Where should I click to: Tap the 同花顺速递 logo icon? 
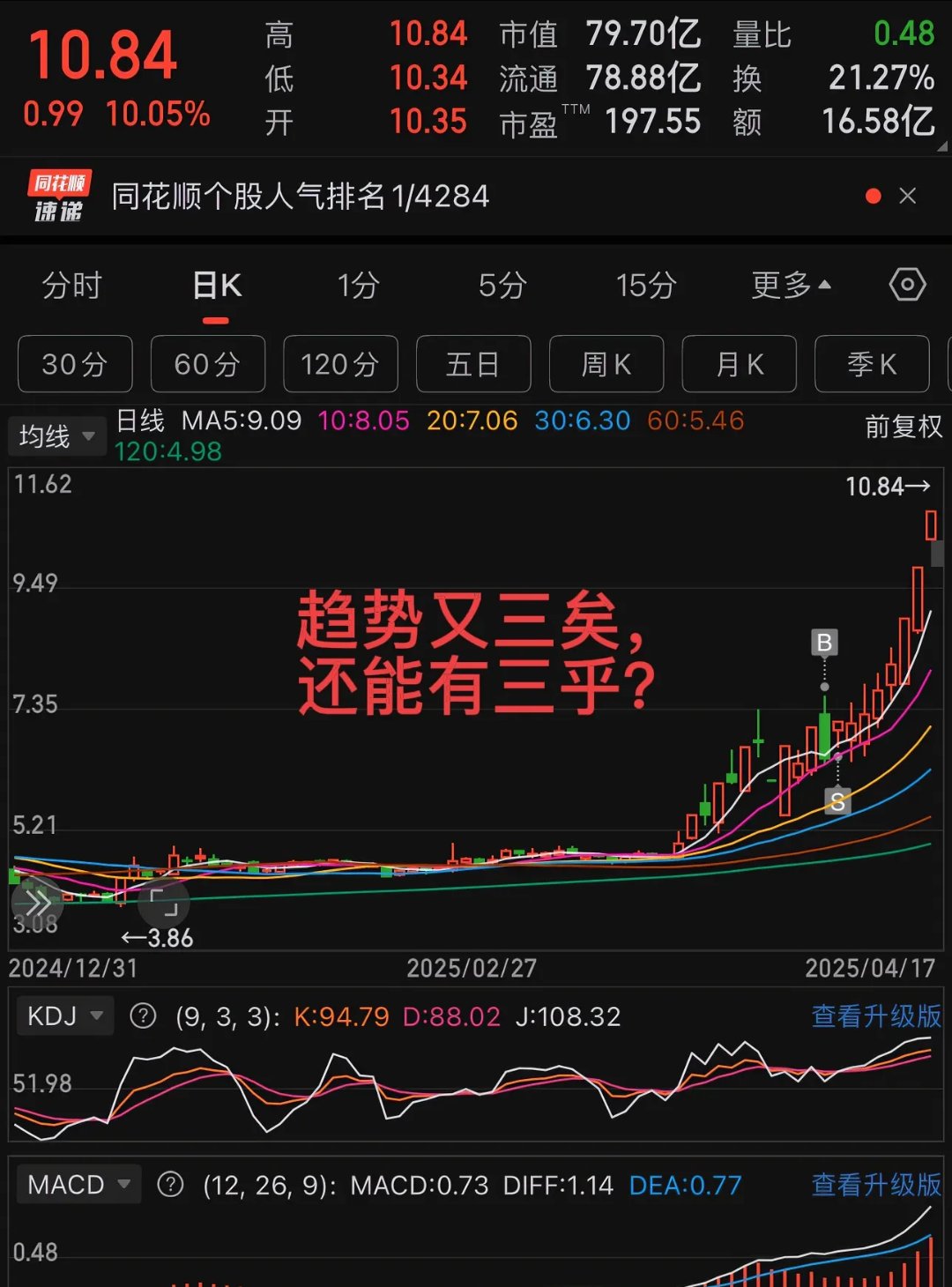click(x=58, y=196)
